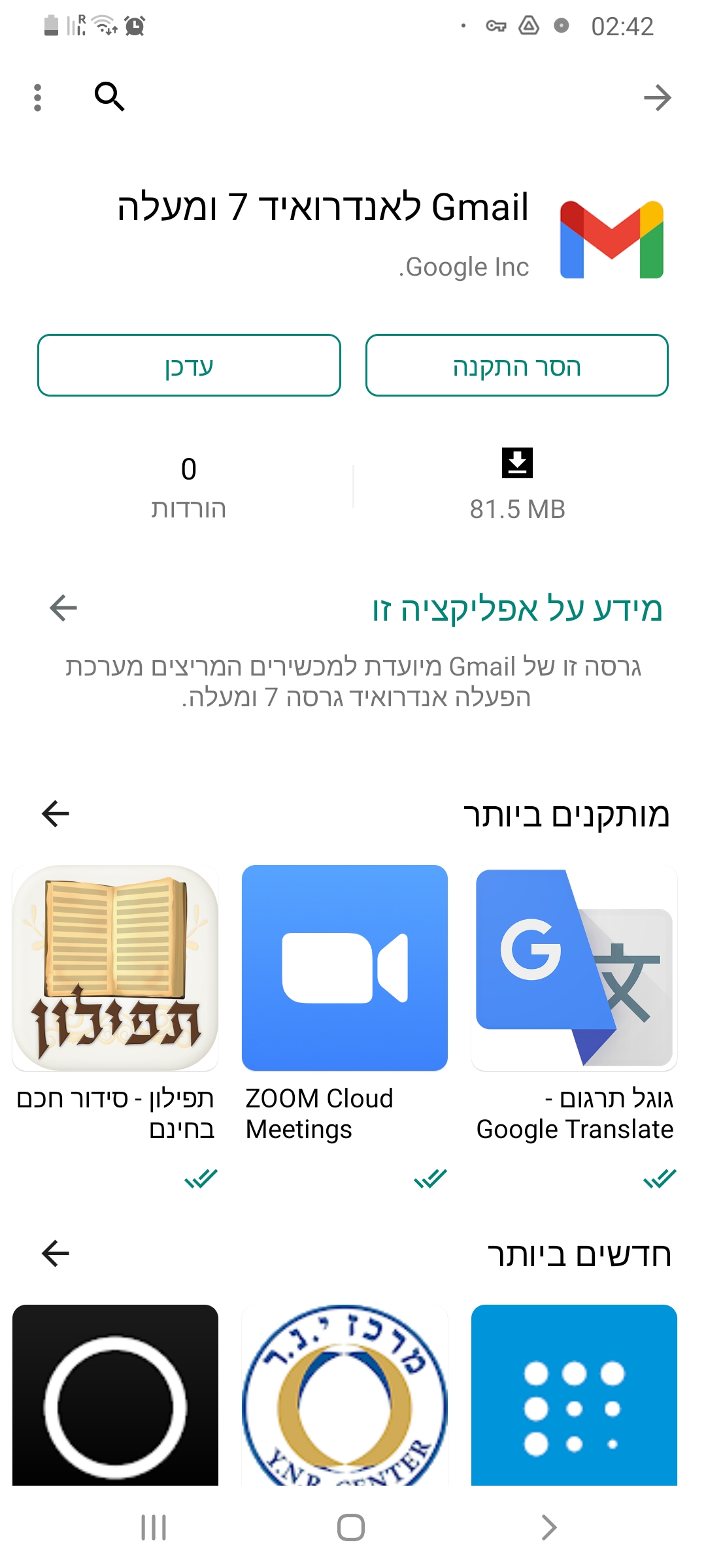Tap the הסר התקנה (uninstall) button
The width and height of the screenshot is (706, 1568).
click(516, 366)
